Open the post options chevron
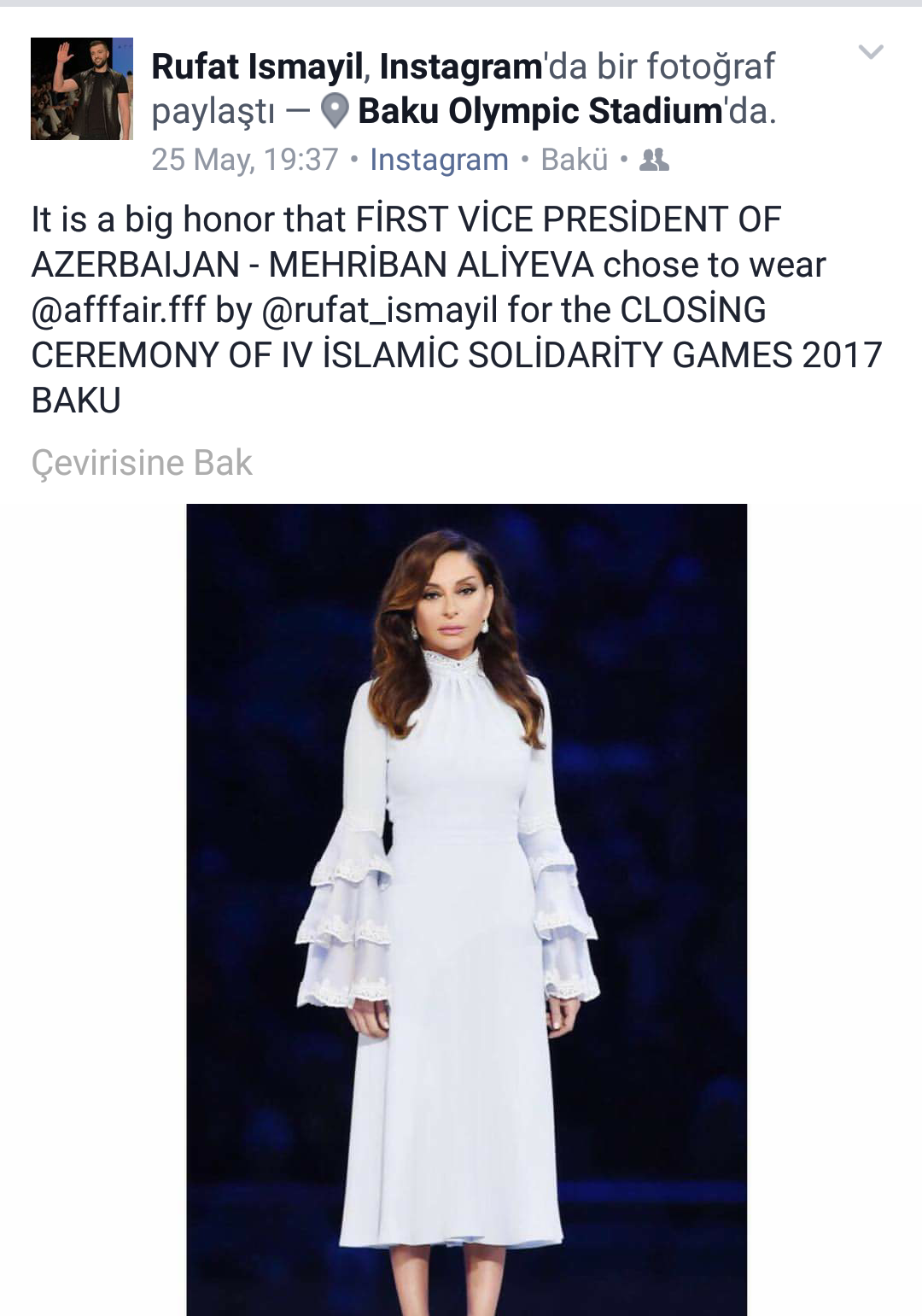922x1316 pixels. click(870, 53)
